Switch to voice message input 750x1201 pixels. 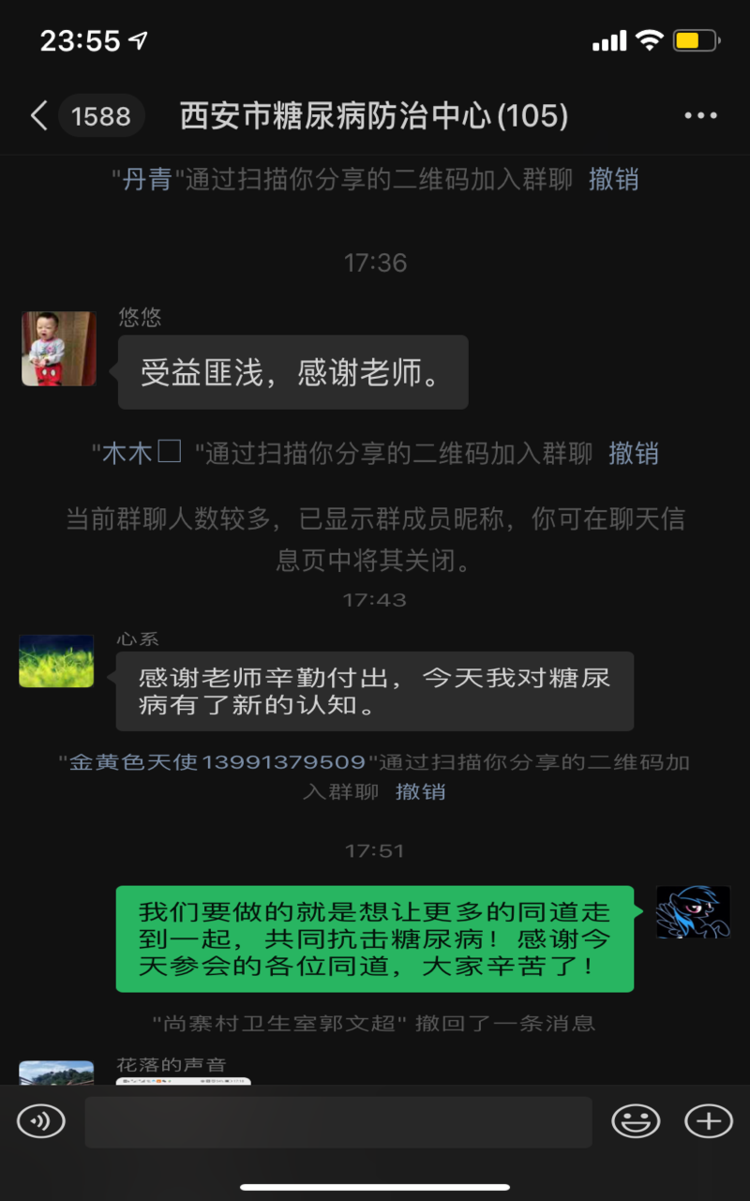(41, 1121)
